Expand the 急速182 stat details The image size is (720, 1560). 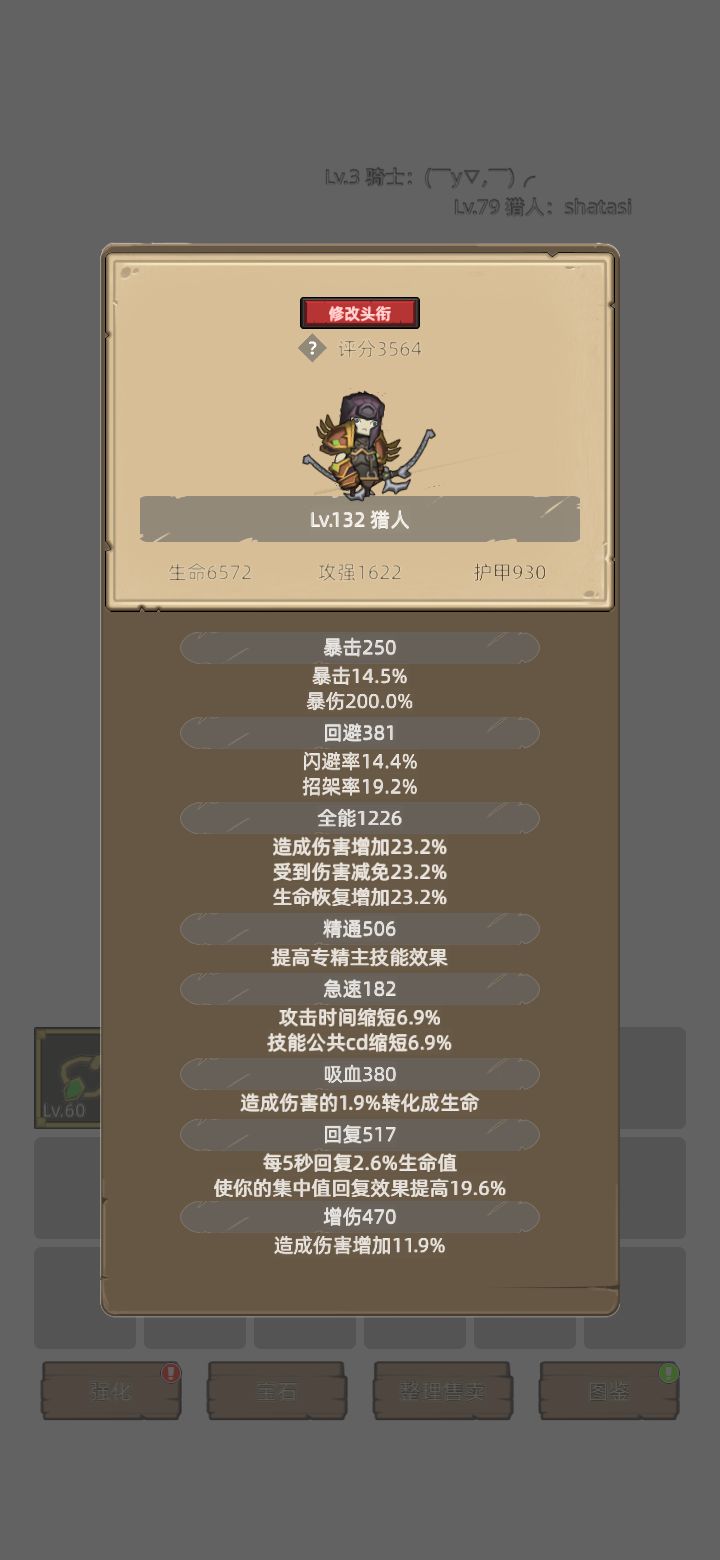pyautogui.click(x=359, y=989)
